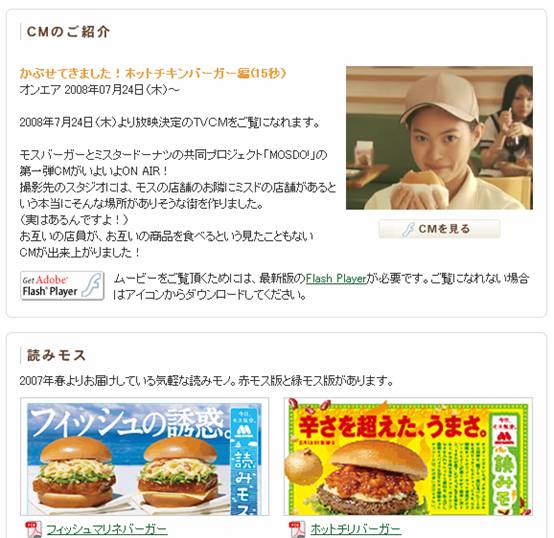The image size is (554, 538).
Task: Open the フィッシュマリネバーガー PDF link
Action: (x=106, y=529)
